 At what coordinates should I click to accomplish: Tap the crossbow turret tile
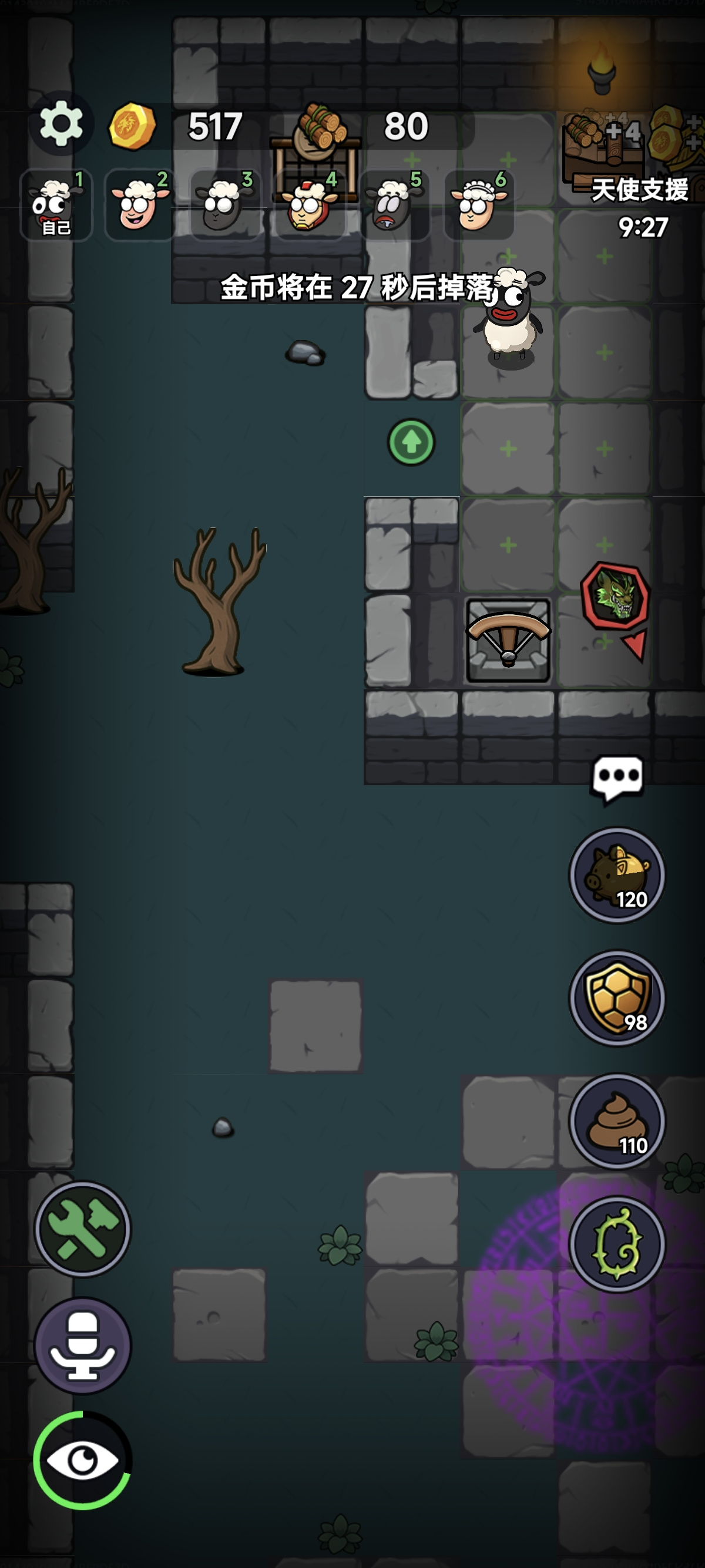coord(508,640)
